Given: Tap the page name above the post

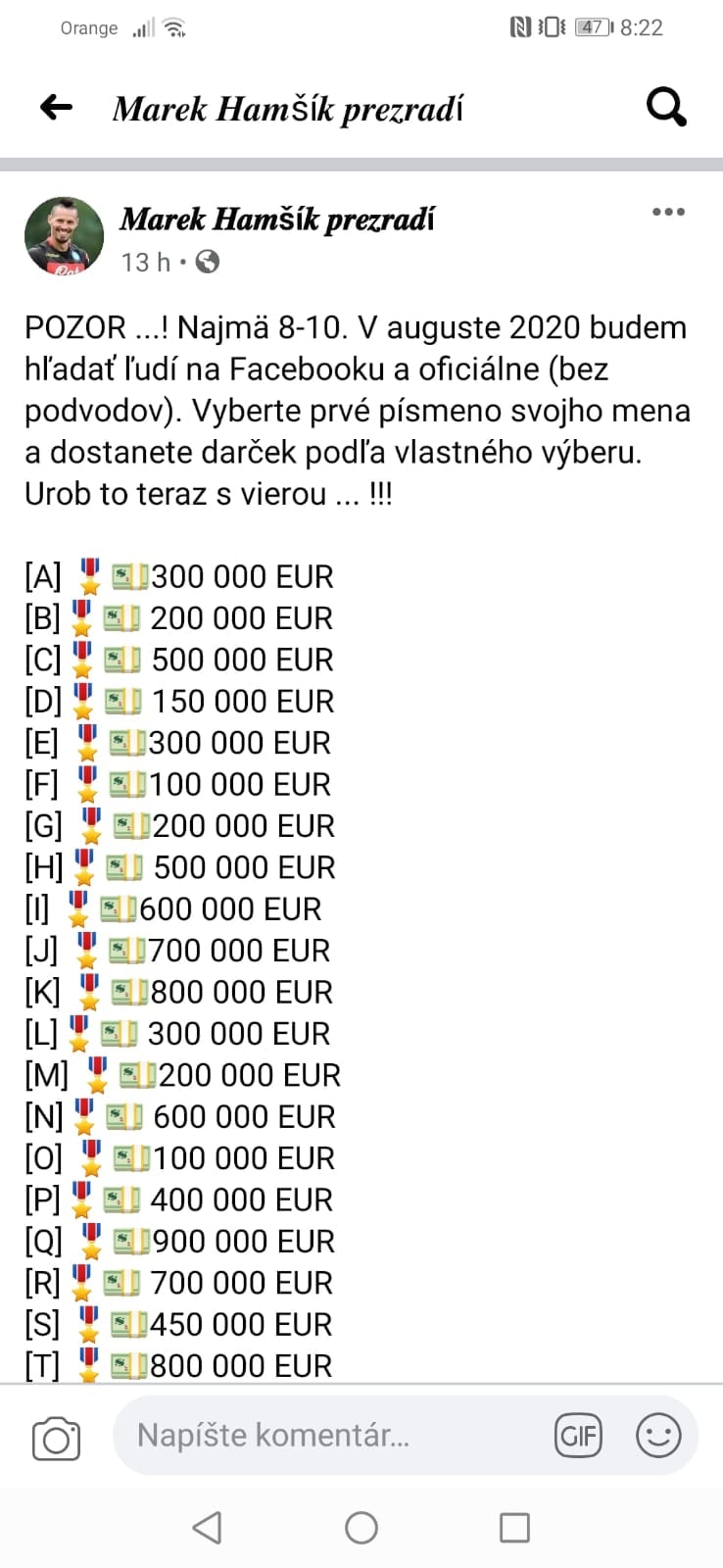Looking at the screenshot, I should click(277, 220).
